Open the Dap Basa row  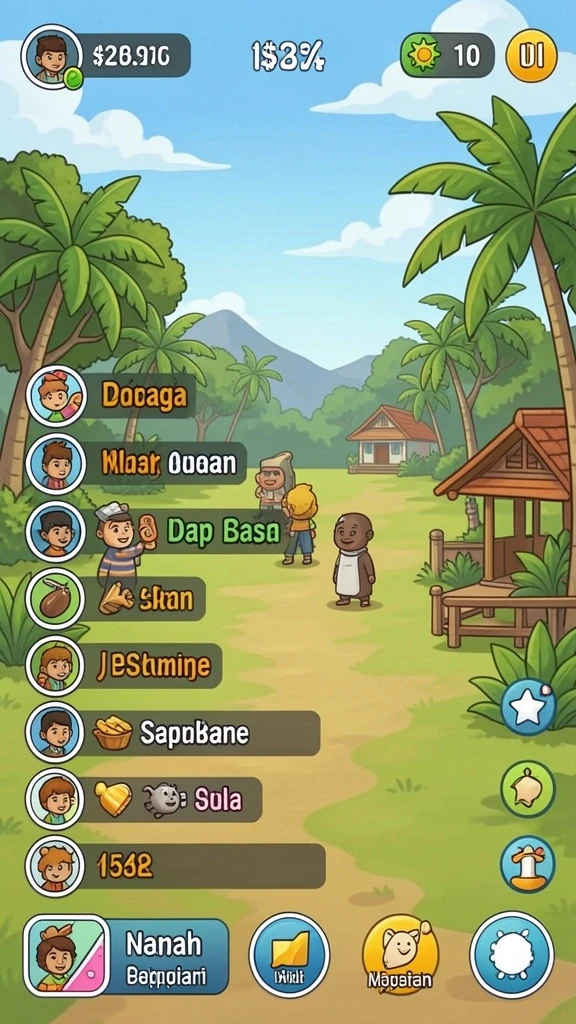pyautogui.click(x=157, y=532)
